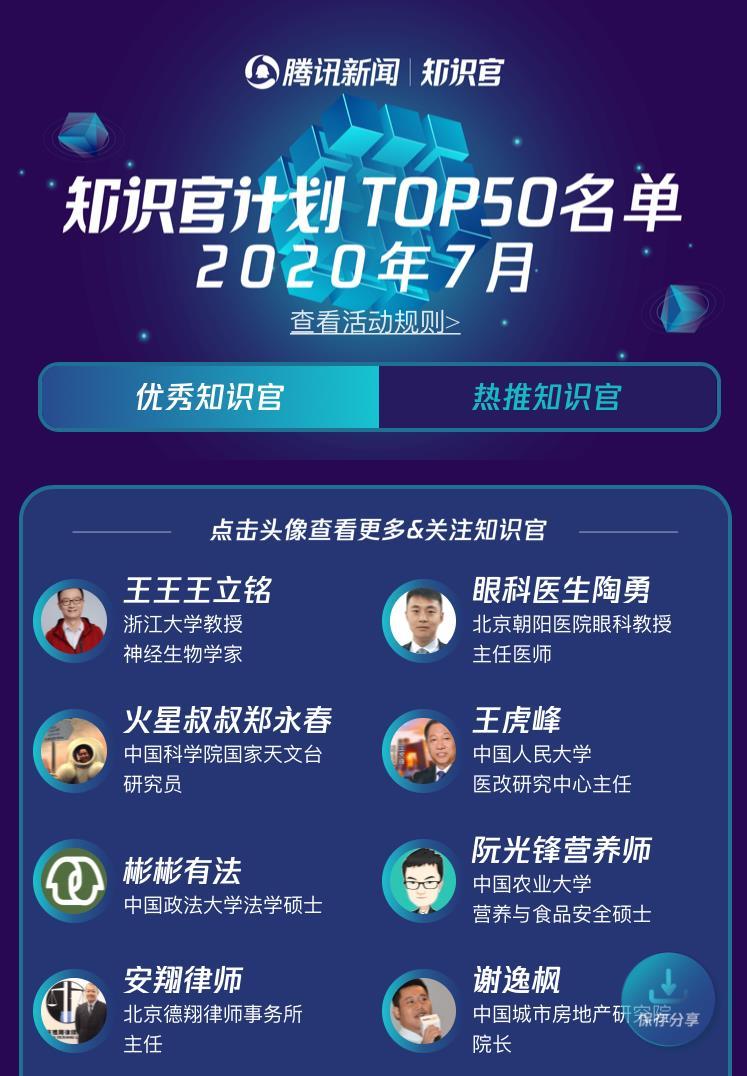
Task: Tap the 保存分享 floating button
Action: (668, 999)
